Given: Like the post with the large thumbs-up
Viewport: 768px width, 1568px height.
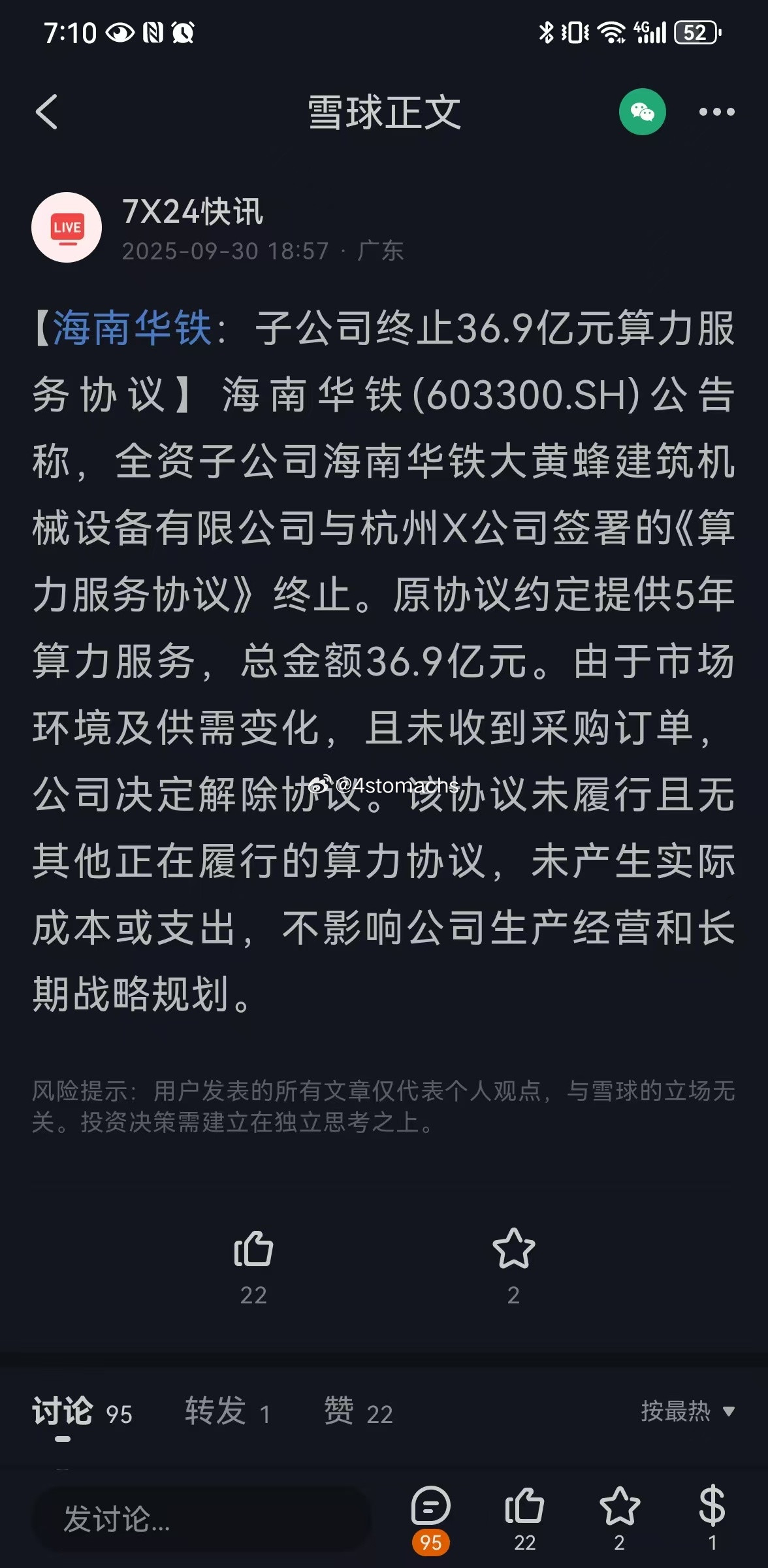Looking at the screenshot, I should click(253, 1249).
